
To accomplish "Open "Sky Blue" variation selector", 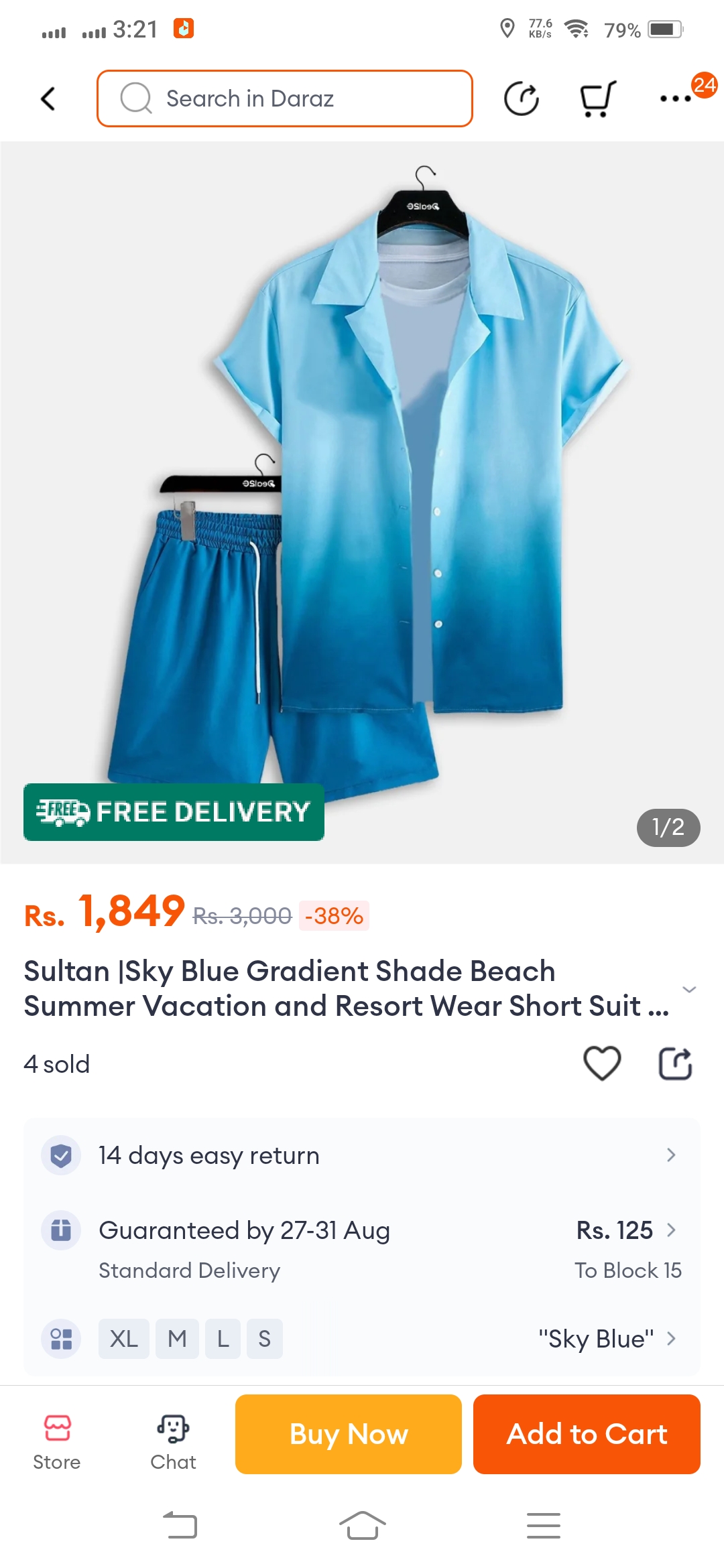I will (x=607, y=1339).
